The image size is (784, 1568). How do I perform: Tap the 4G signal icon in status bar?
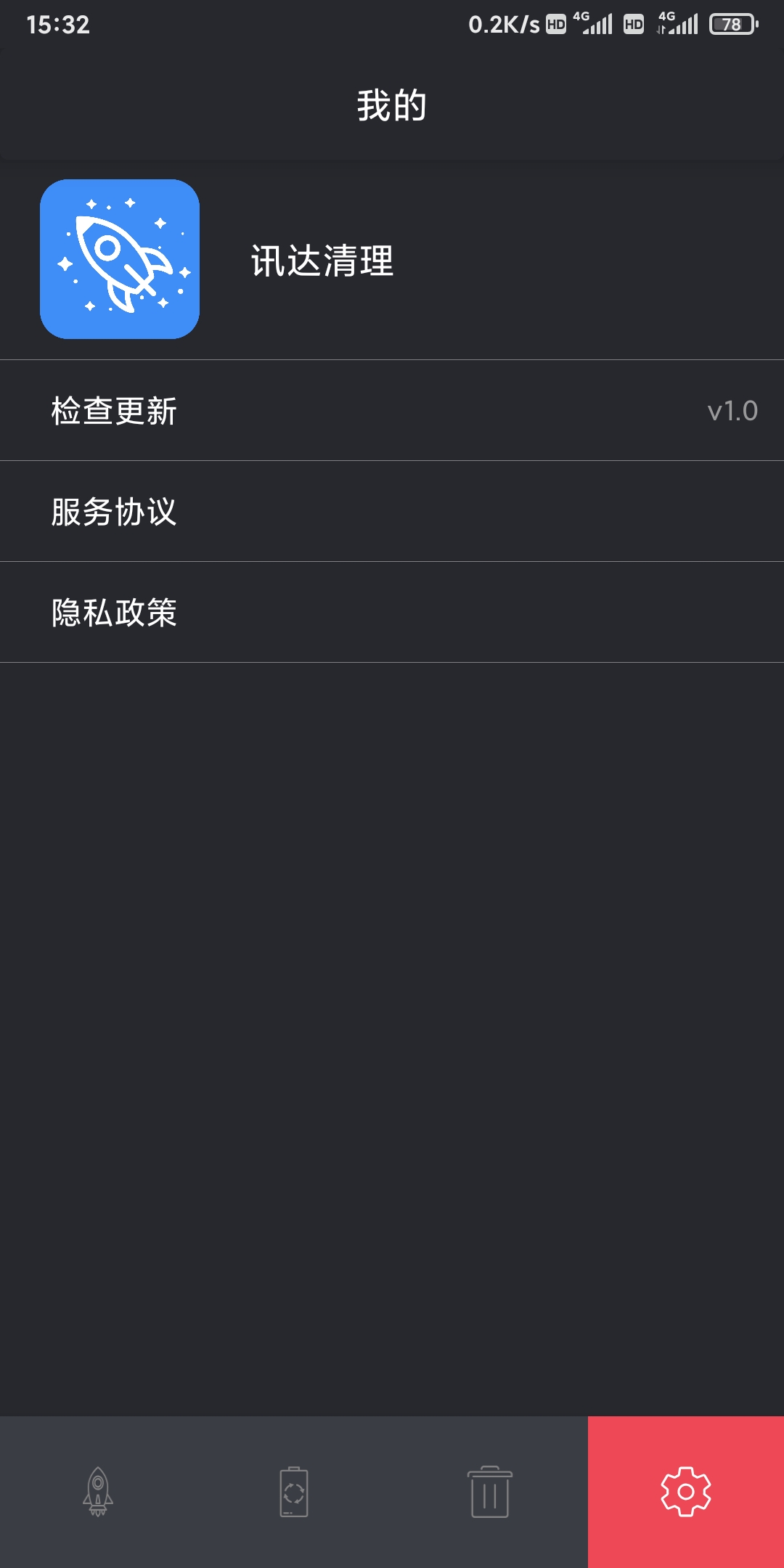(595, 24)
